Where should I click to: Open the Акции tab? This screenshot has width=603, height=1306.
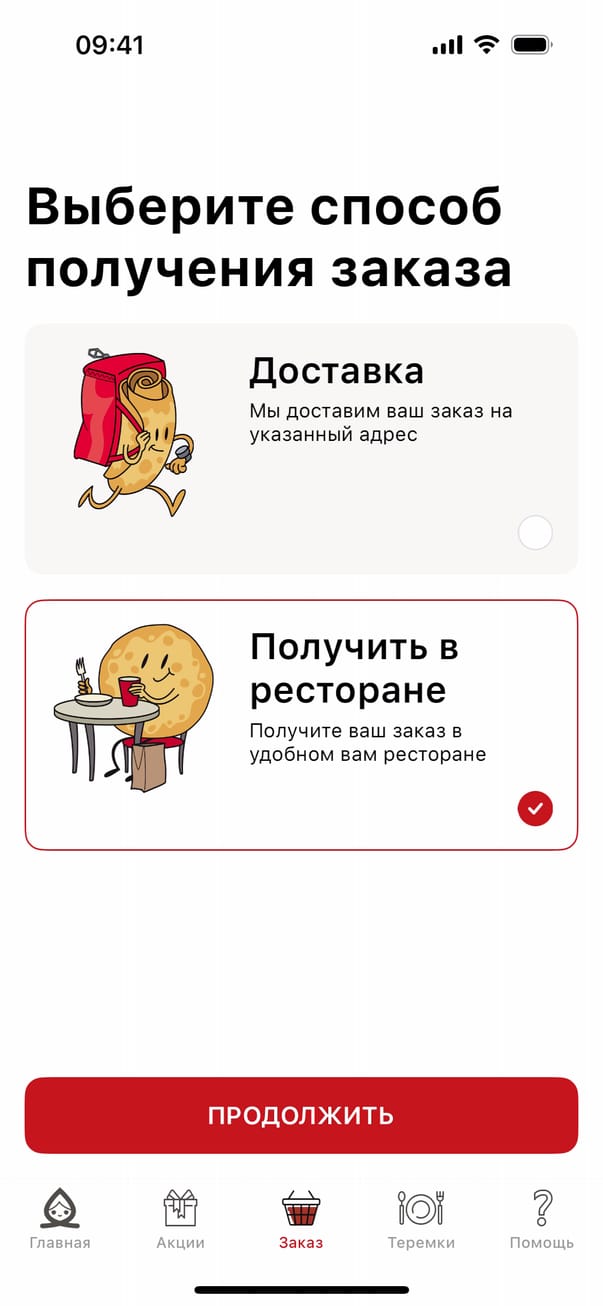[181, 1220]
